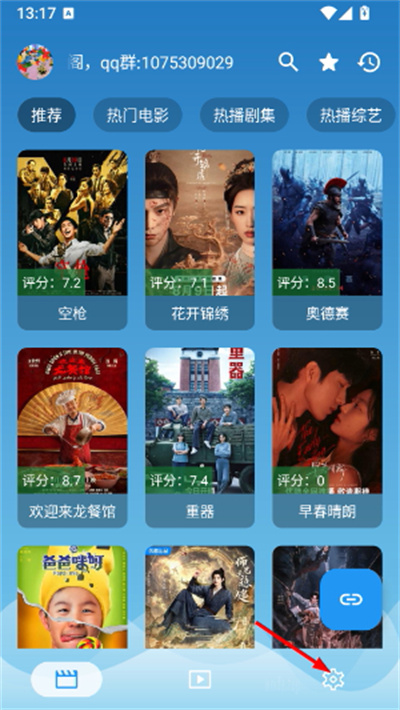The image size is (400, 710).
Task: Select the clapperboard home tab
Action: coord(67,679)
